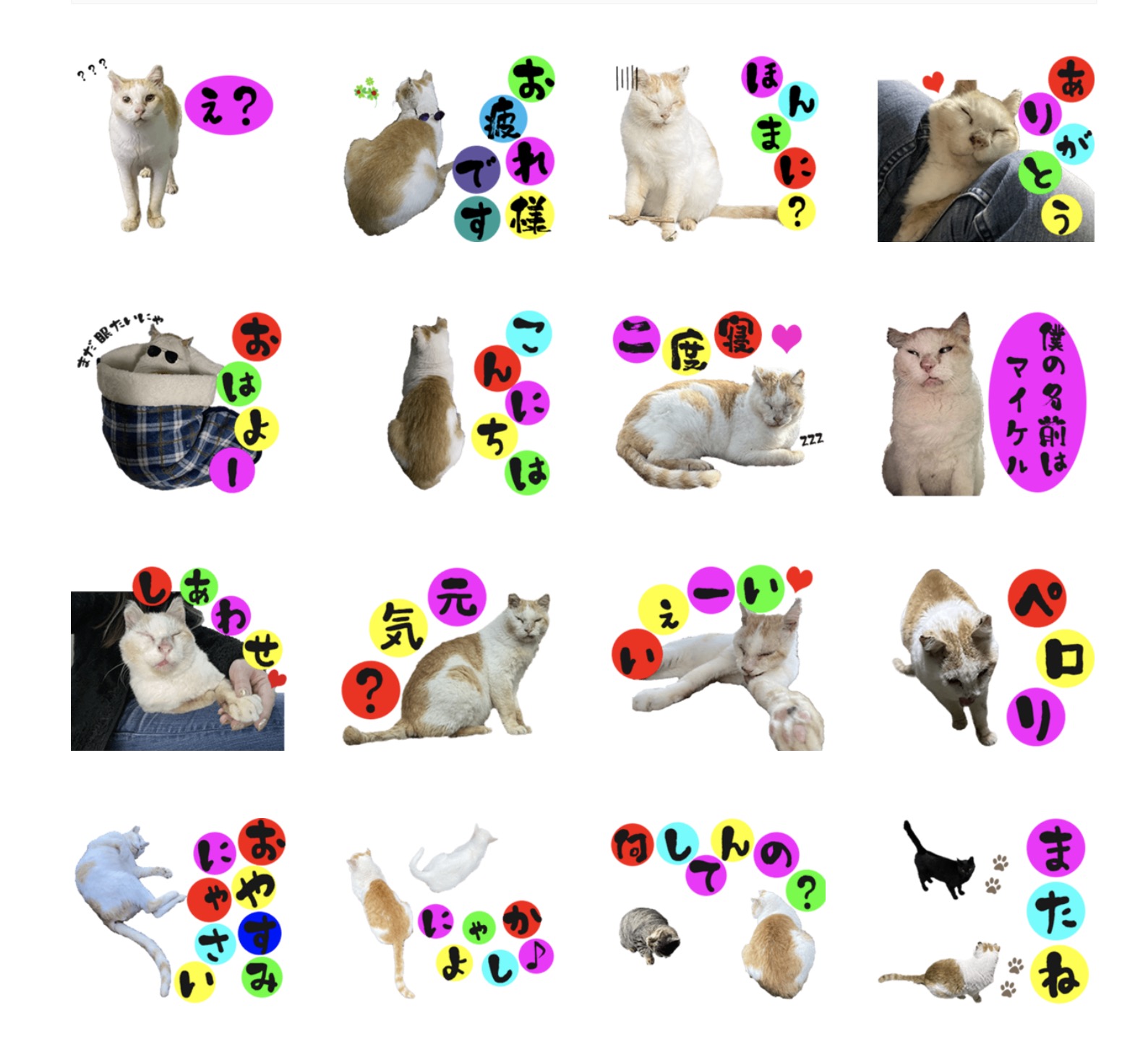The image size is (1148, 1042).
Task: Open the 「ありがとう」 sticker
Action: pyautogui.click(x=985, y=150)
